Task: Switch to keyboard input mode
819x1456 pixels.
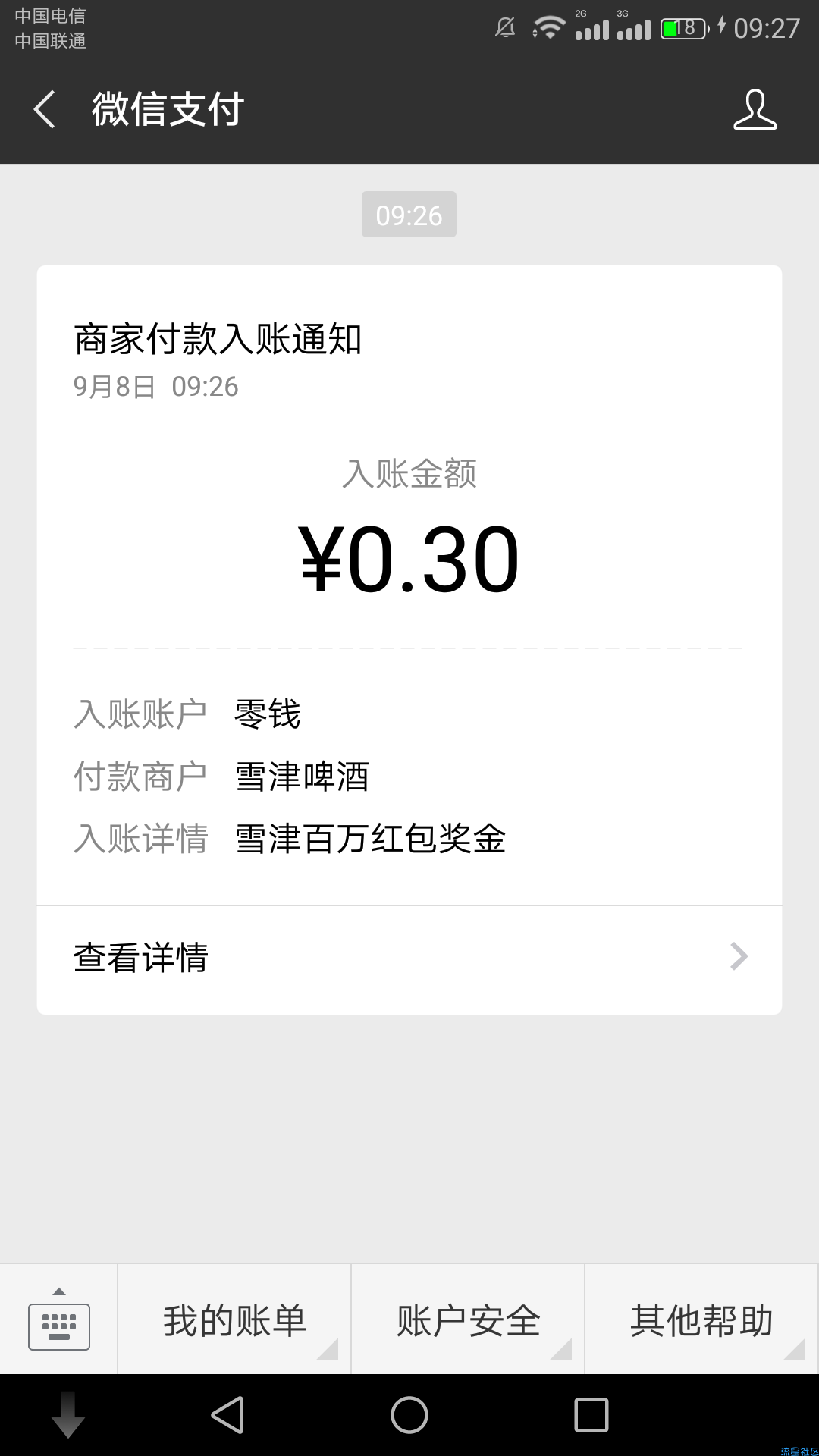Action: [x=59, y=1319]
